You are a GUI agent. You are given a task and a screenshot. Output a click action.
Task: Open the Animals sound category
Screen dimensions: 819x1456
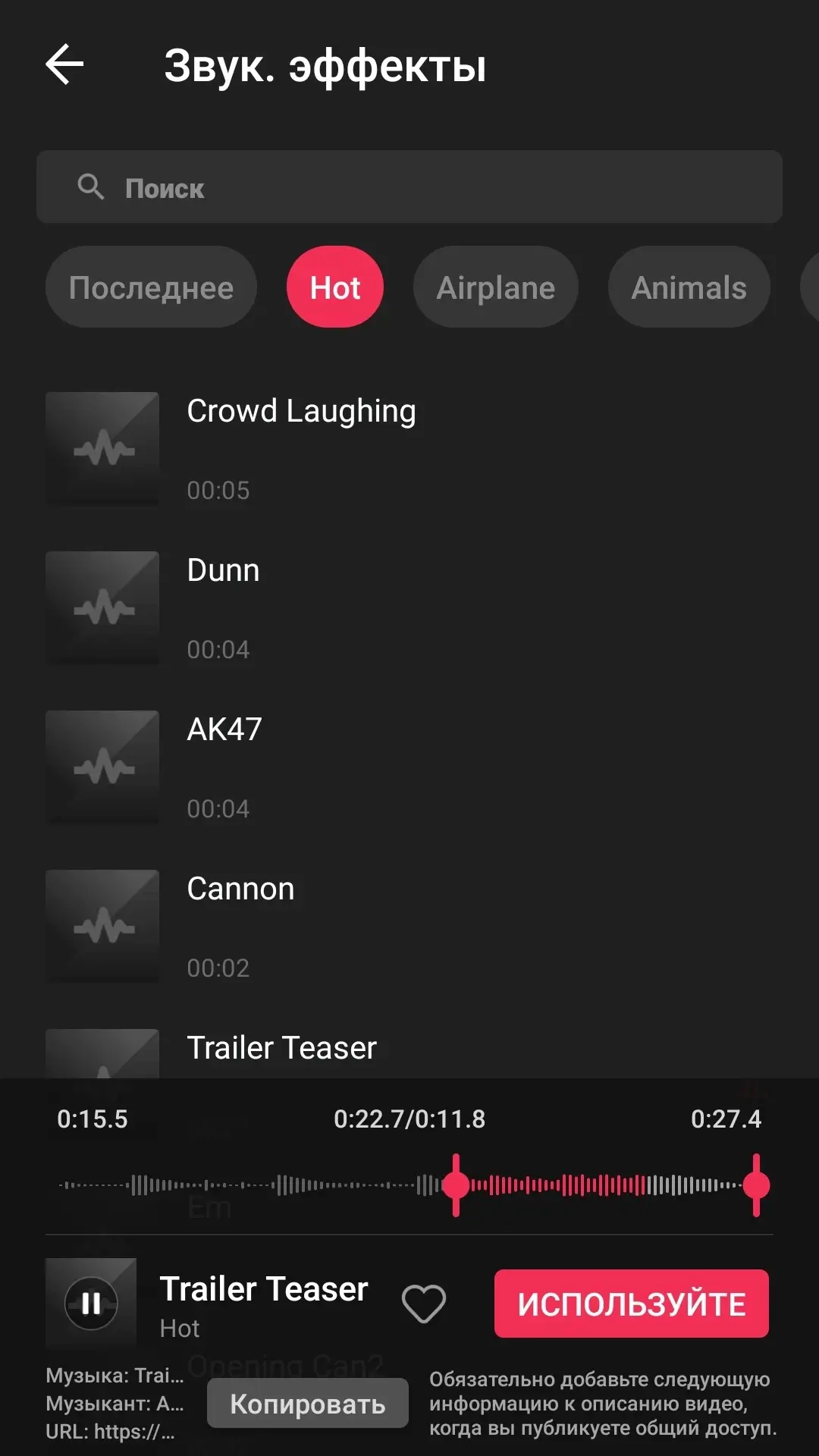coord(689,287)
